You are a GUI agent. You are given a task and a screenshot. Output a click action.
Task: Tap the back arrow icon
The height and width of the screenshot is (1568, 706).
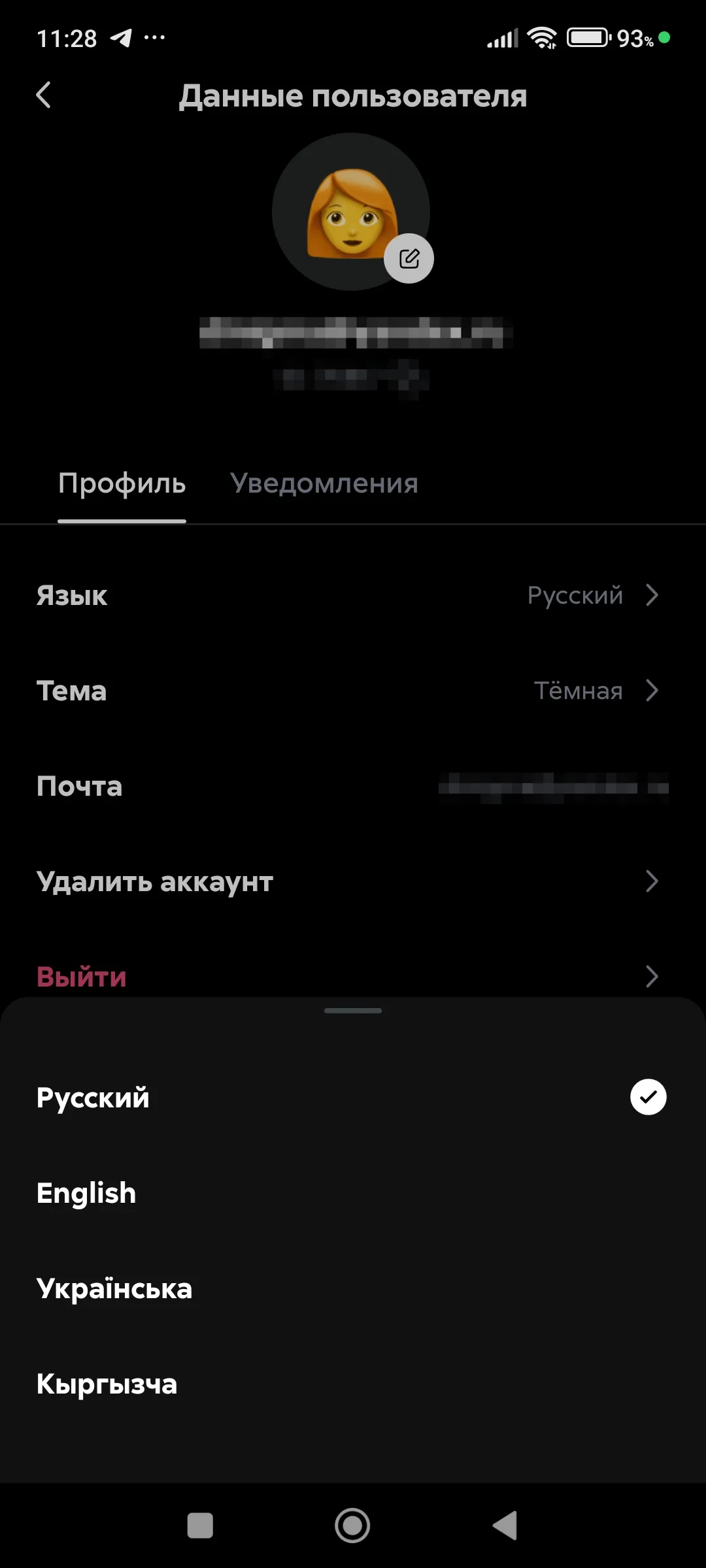coord(44,95)
